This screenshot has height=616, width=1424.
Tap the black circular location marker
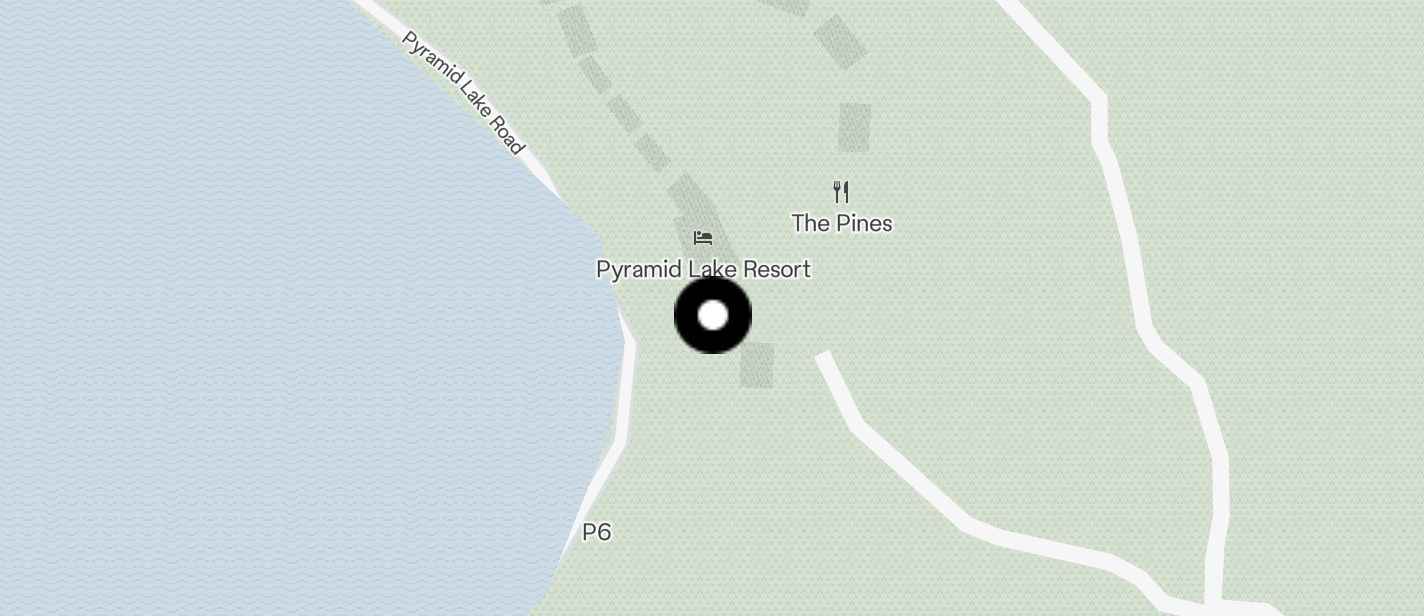tap(713, 316)
